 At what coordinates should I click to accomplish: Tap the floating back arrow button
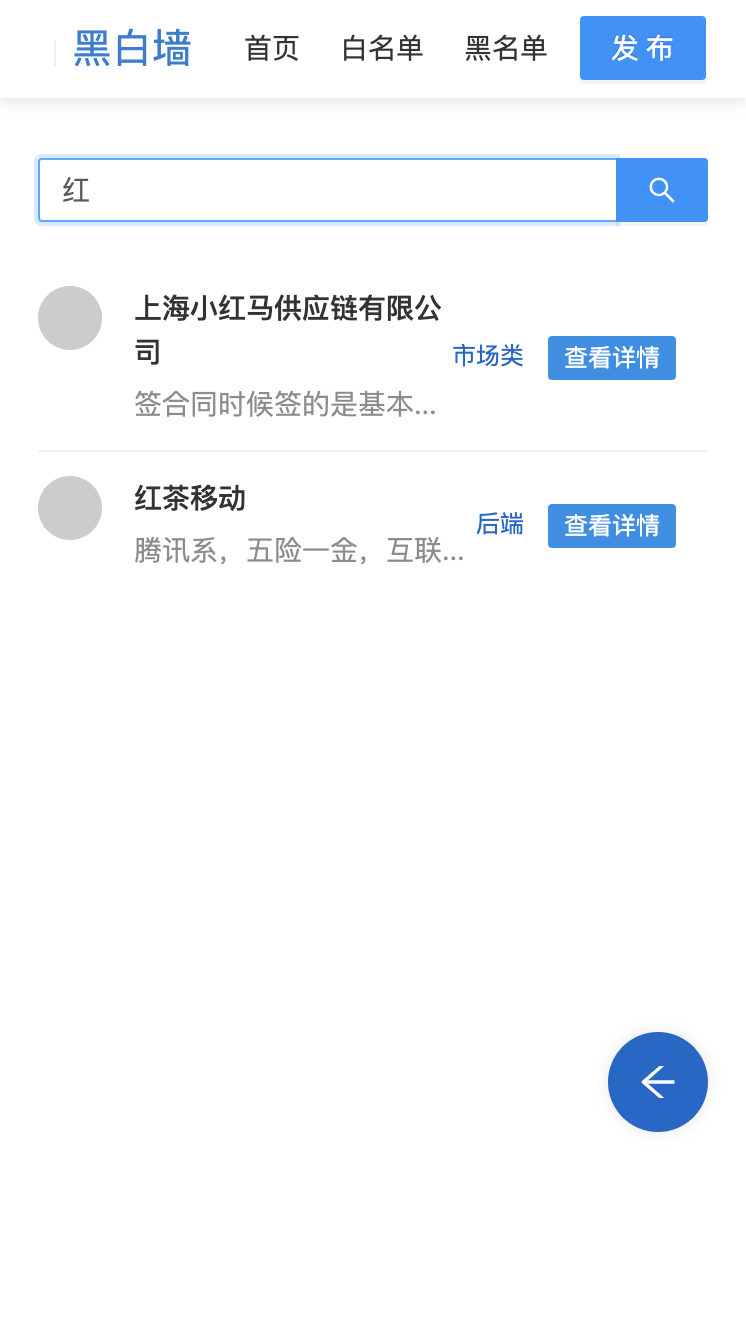click(x=657, y=1082)
